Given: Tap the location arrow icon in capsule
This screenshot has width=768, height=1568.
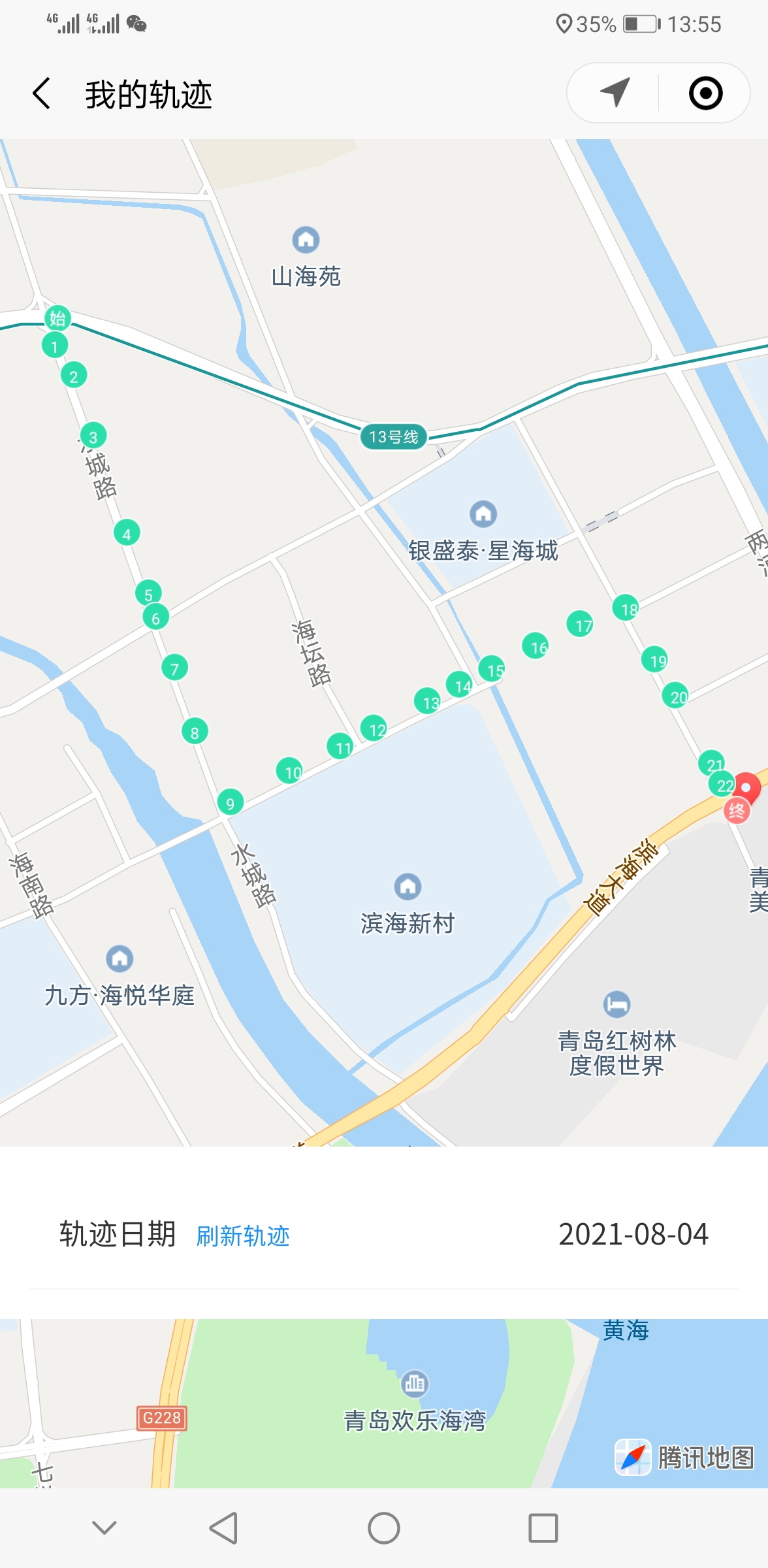Looking at the screenshot, I should tap(615, 93).
